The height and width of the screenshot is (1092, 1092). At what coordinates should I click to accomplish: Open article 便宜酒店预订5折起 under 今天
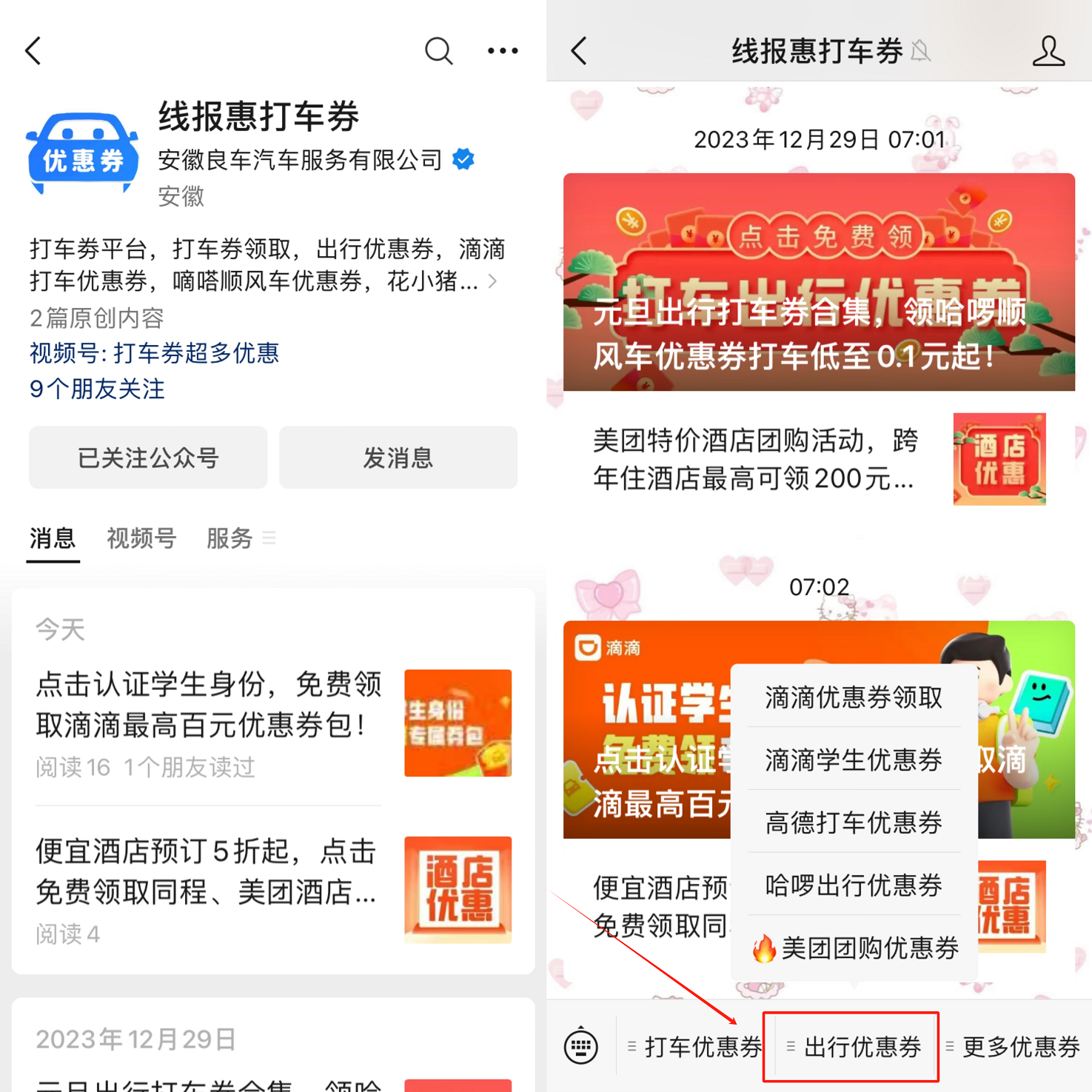pos(207,872)
